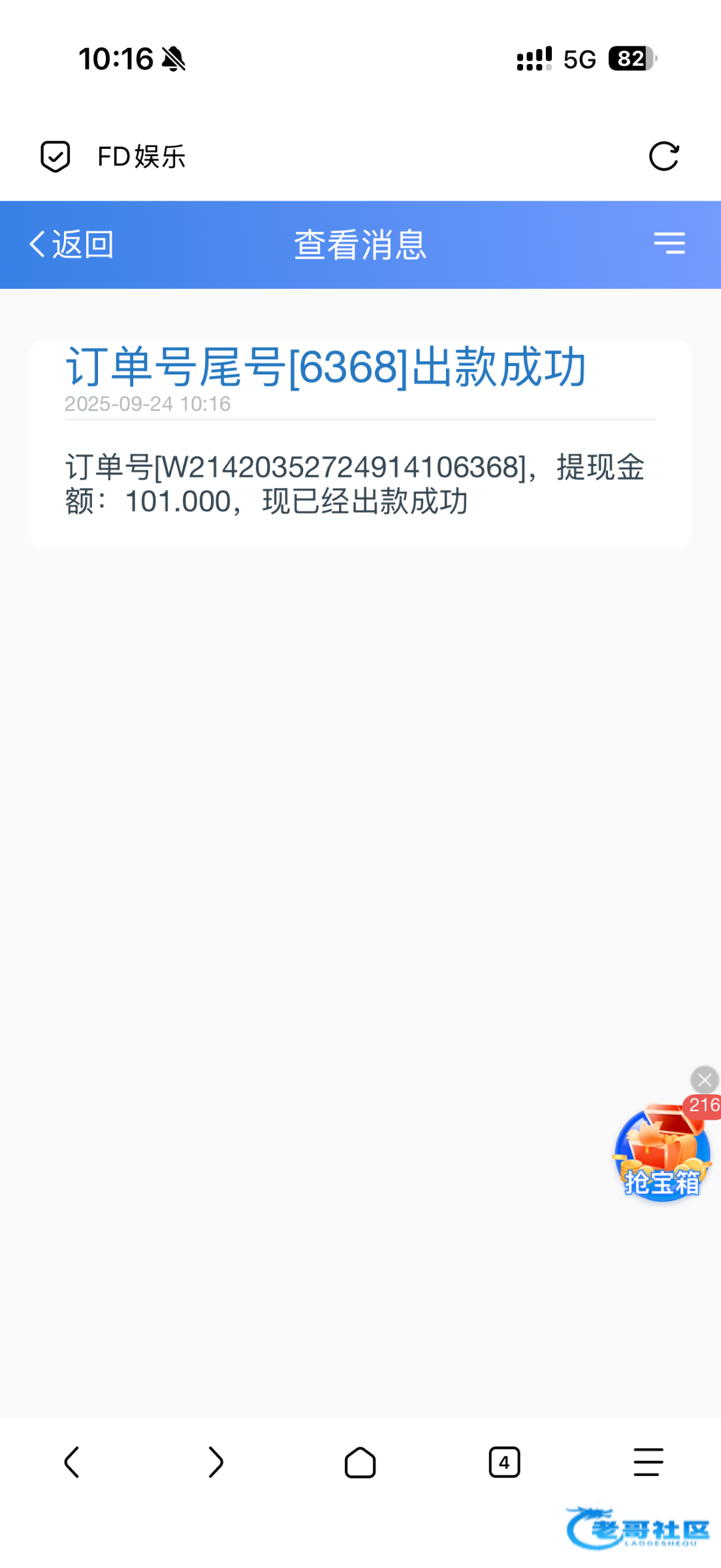Go to the browser home page
Viewport: 721px width, 1568px height.
point(360,1462)
